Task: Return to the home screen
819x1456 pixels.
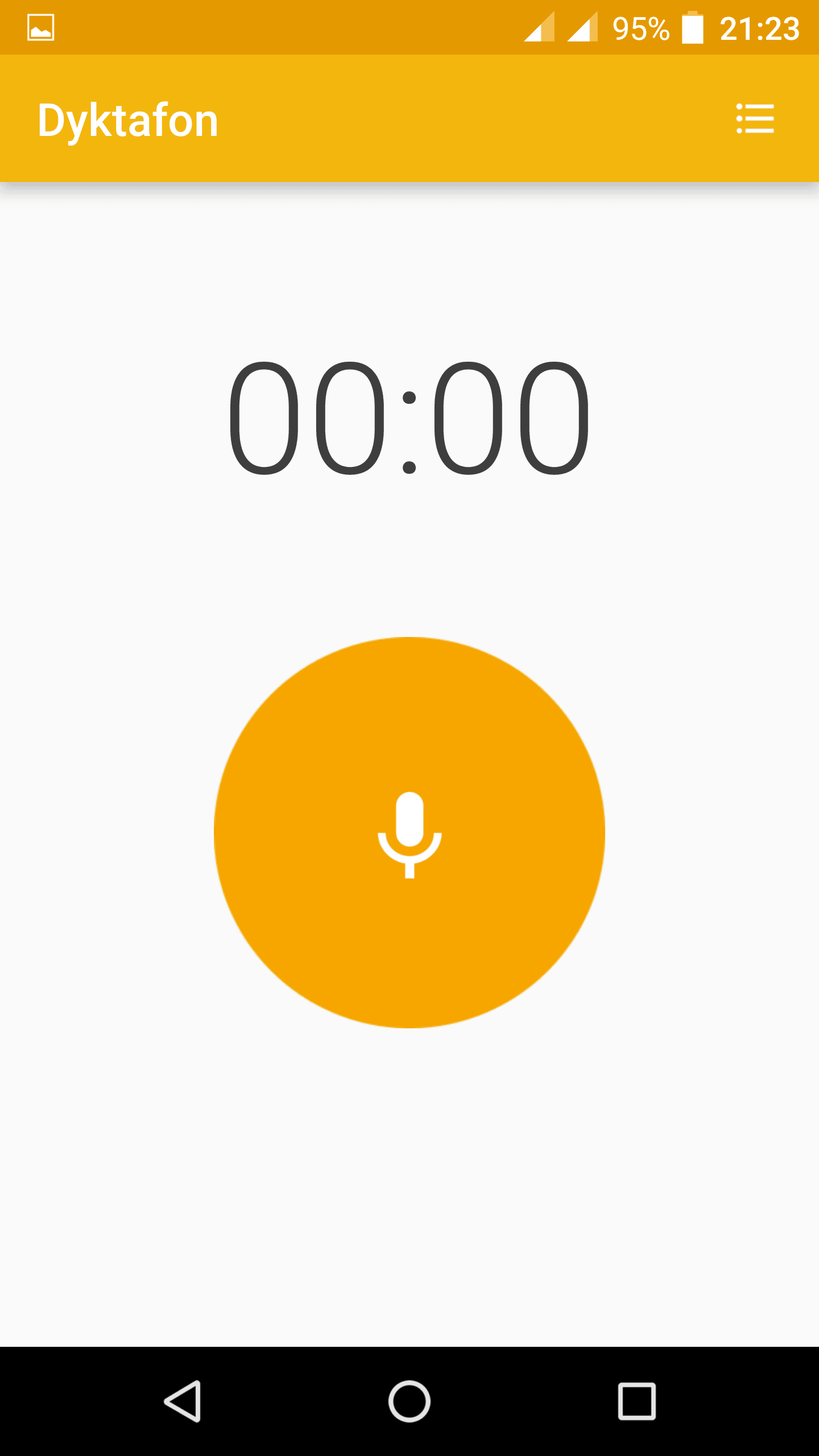Action: click(x=409, y=1401)
